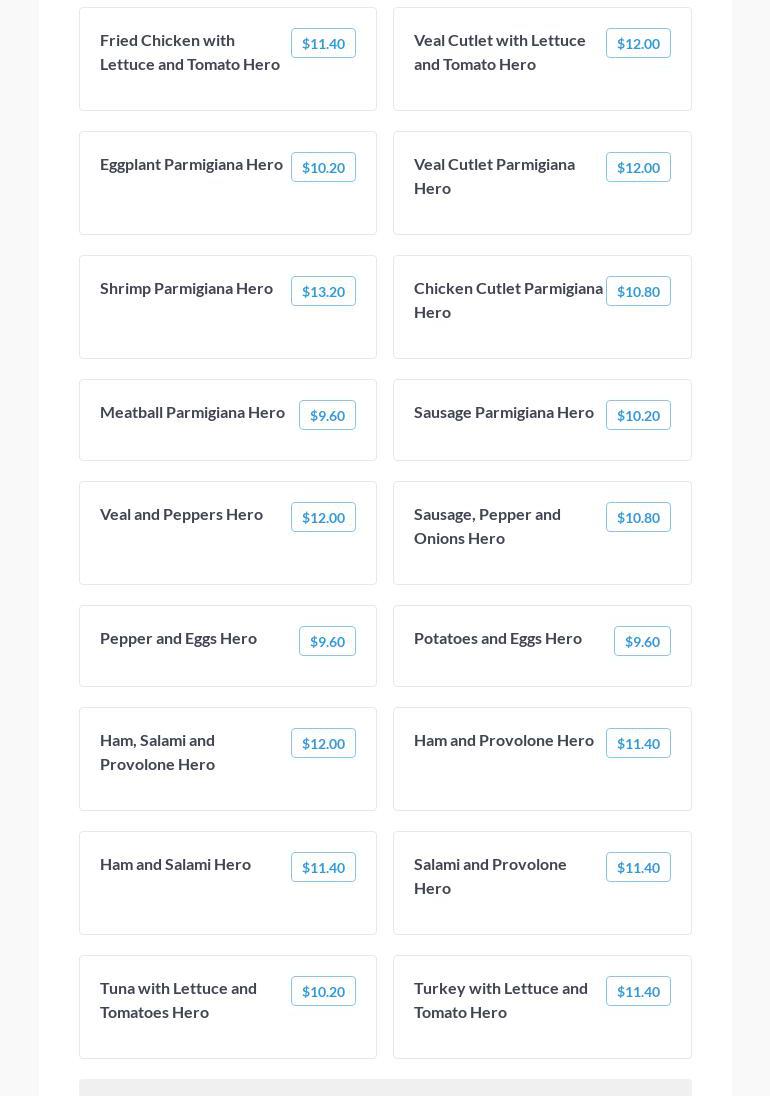The width and height of the screenshot is (770, 1096).
Task: Open the Eggplant Parmigiana Hero item
Action: [228, 183]
